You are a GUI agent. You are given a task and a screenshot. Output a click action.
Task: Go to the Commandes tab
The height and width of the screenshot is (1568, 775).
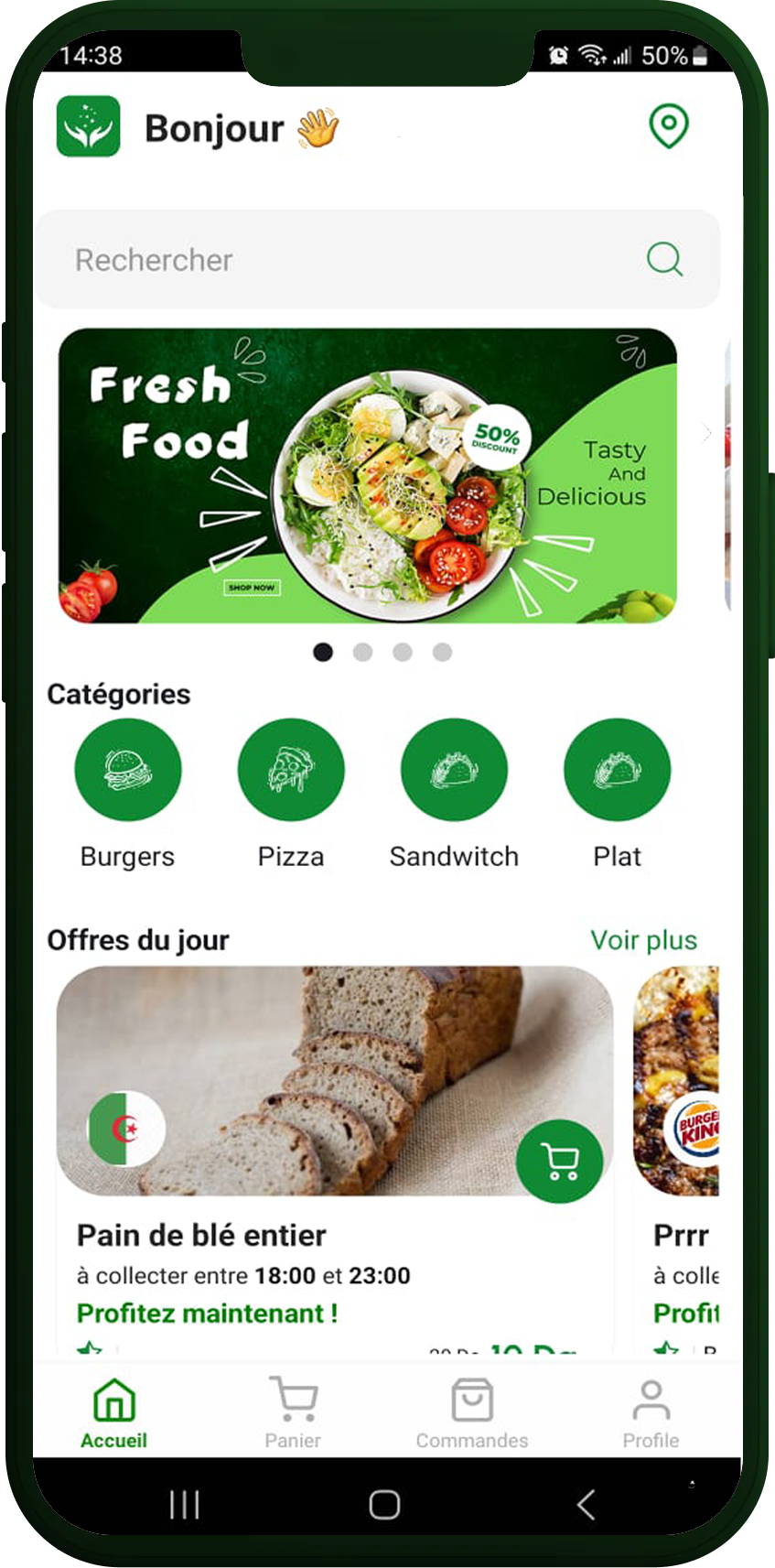pyautogui.click(x=472, y=1413)
